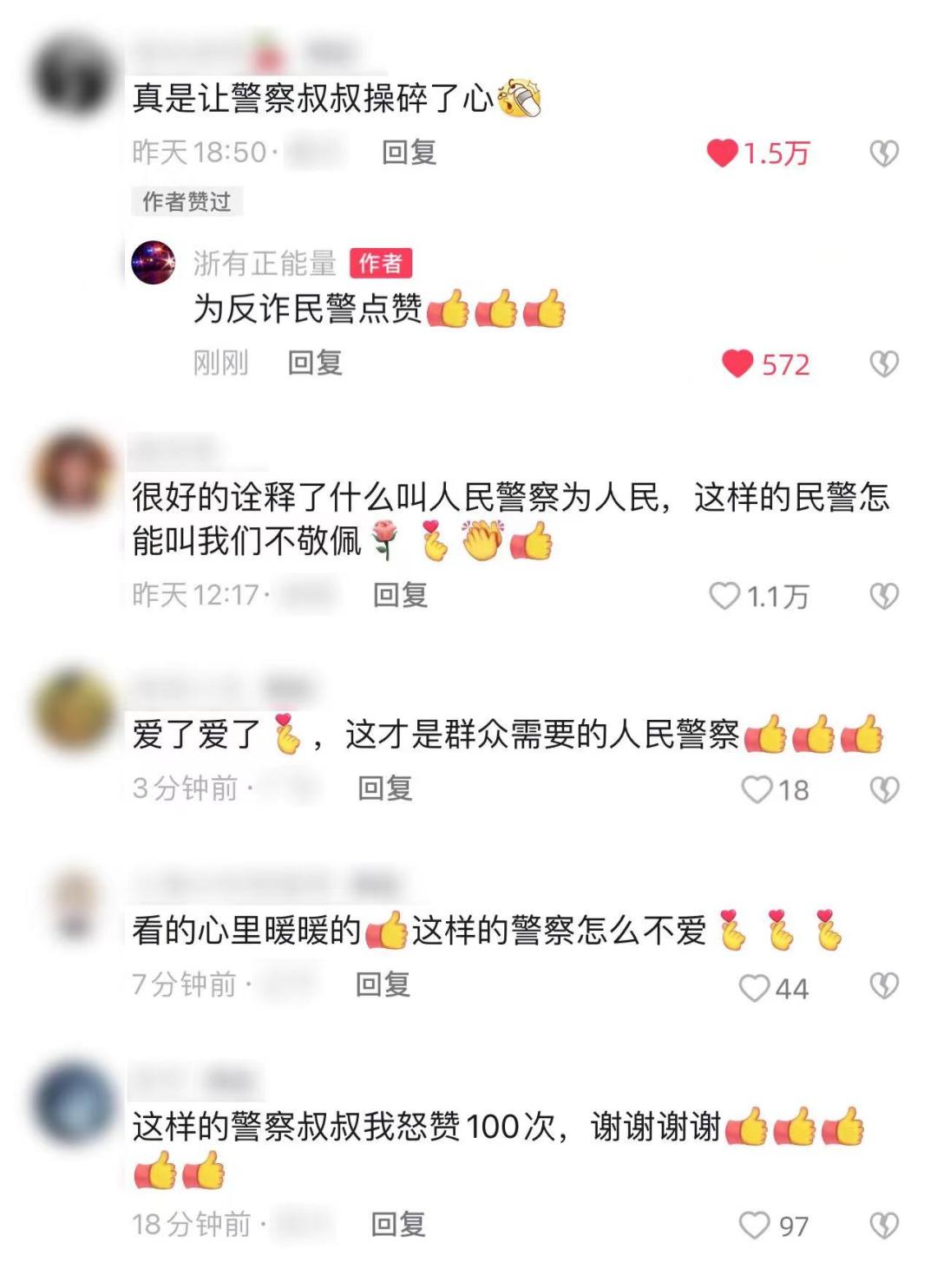Dislike the comment posted 7分钟前

pos(884,986)
